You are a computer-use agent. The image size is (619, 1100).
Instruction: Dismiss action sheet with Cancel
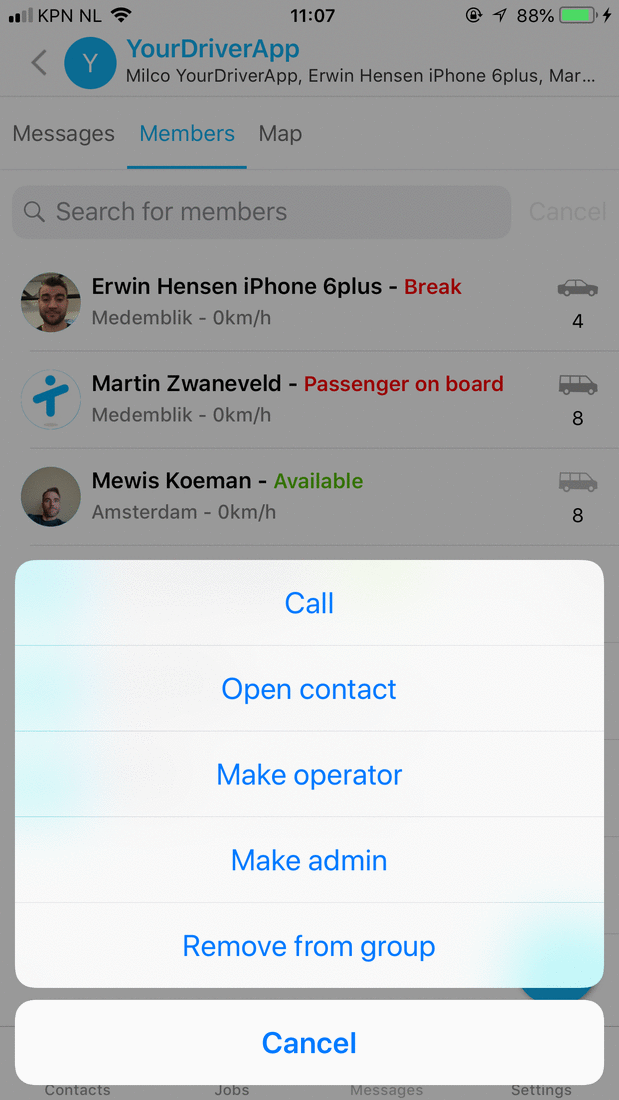309,1043
